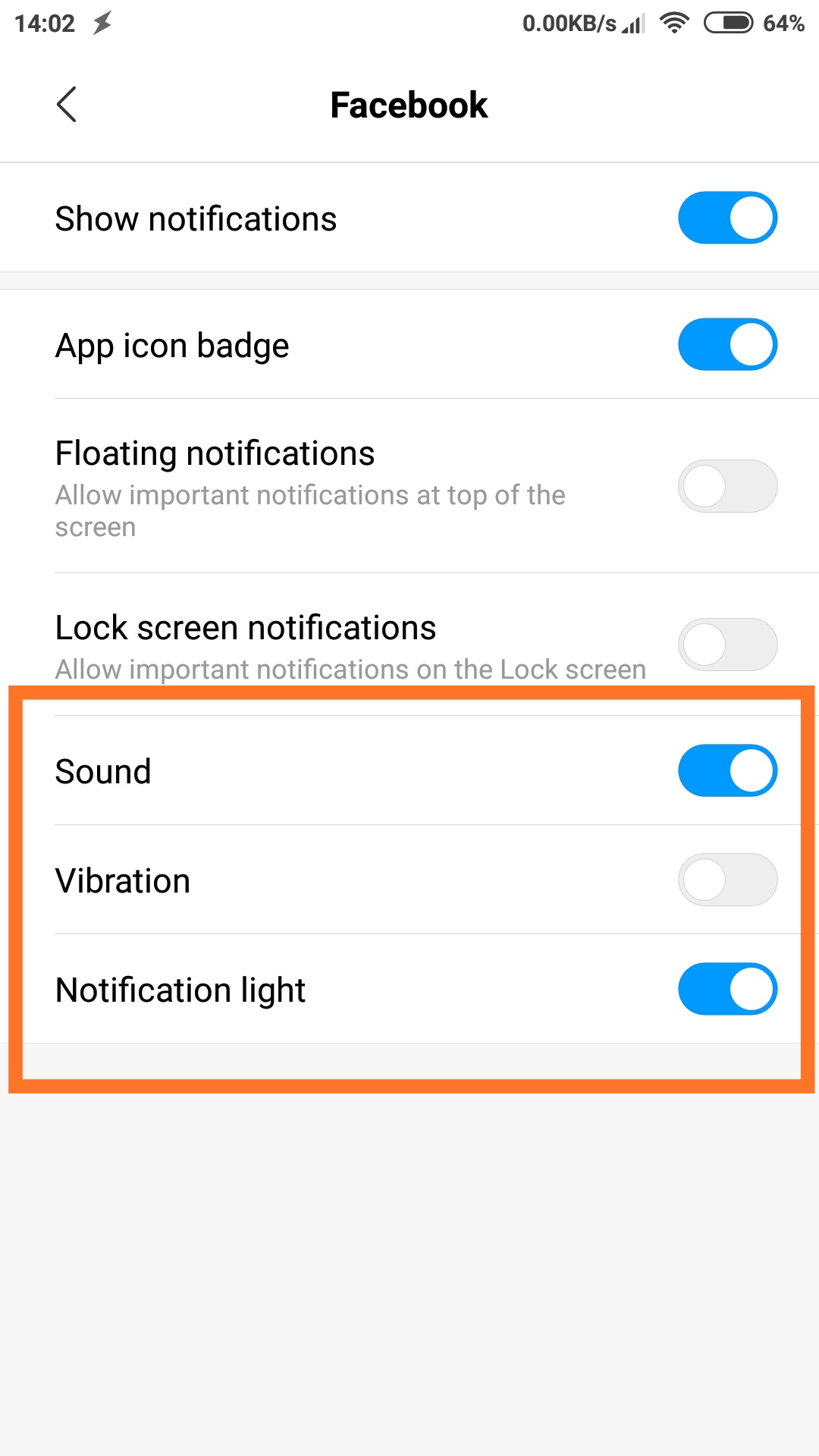819x1456 pixels.
Task: Turn off Show notifications
Action: 727,218
